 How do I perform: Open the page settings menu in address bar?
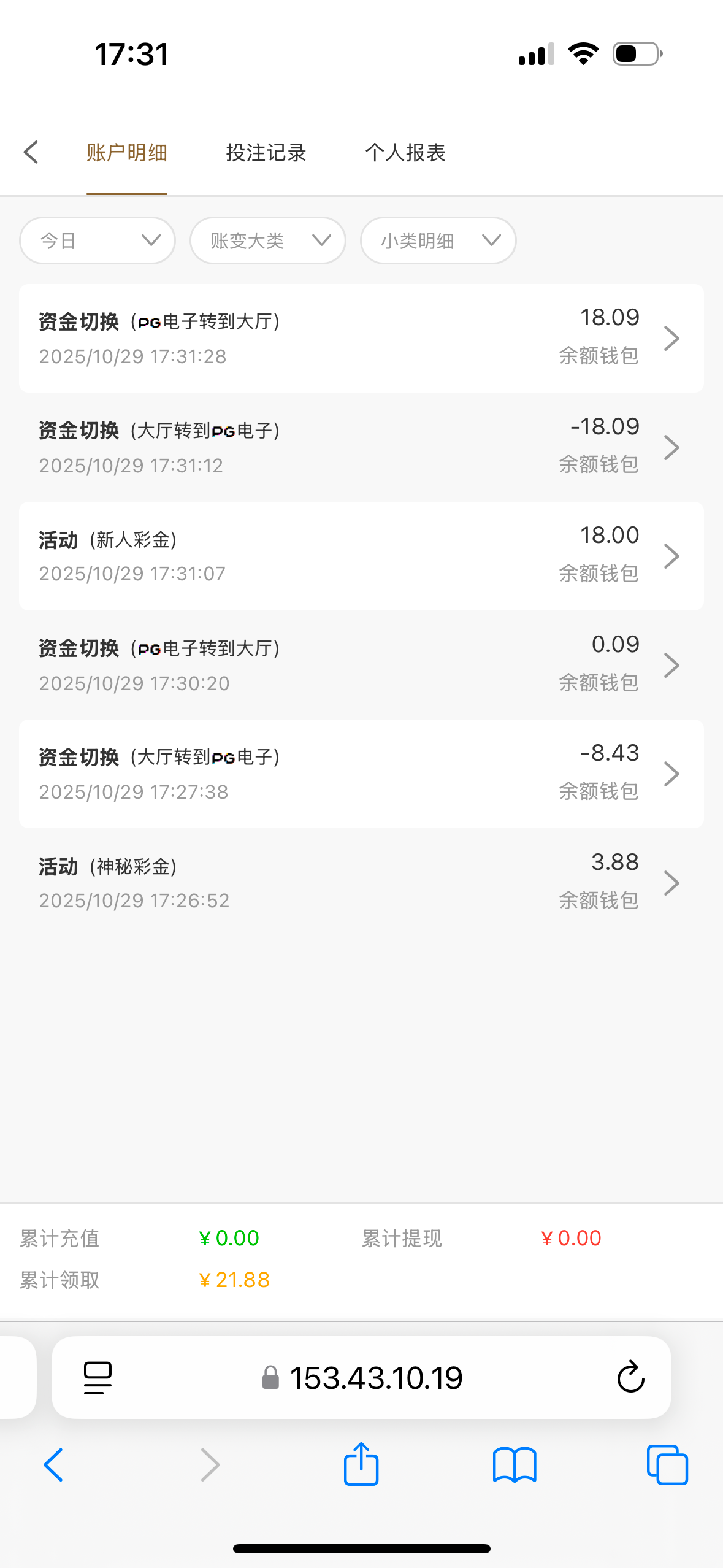point(98,1378)
